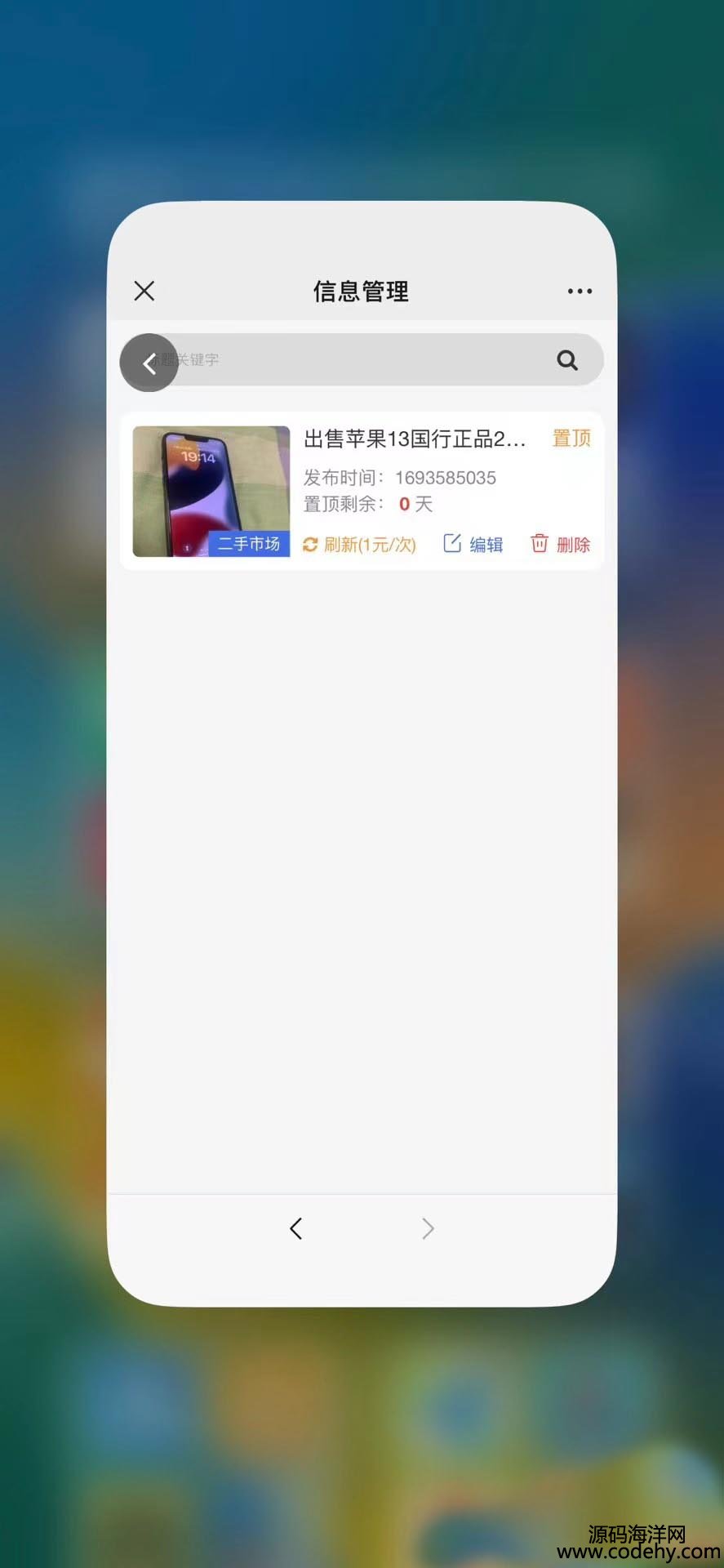Image resolution: width=724 pixels, height=1568 pixels.
Task: Close the 信息管理 page with the X icon
Action: [144, 291]
